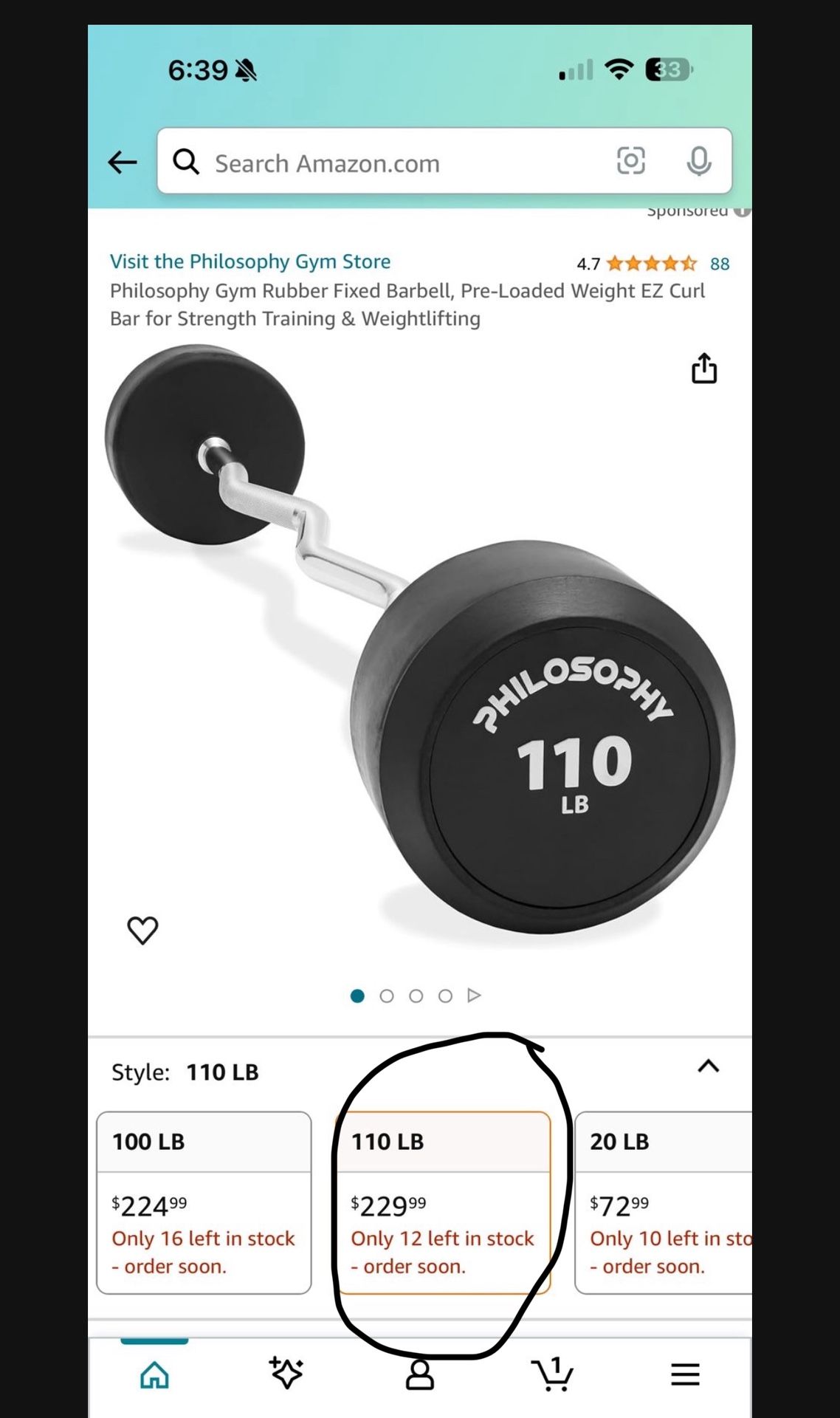The image size is (840, 1418).
Task: Share this barbell product
Action: (x=704, y=368)
